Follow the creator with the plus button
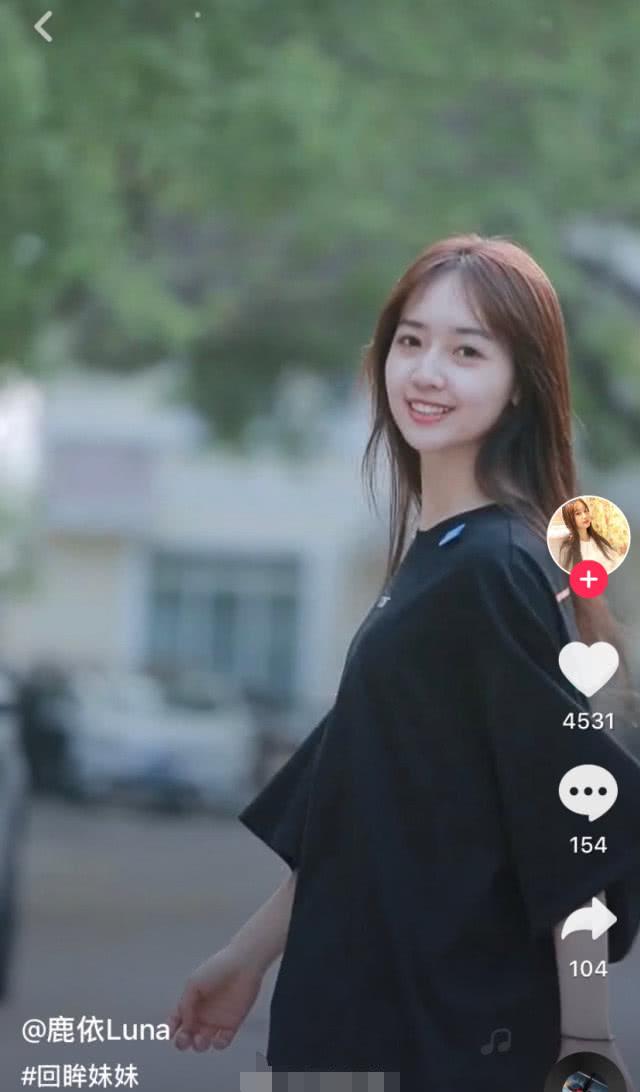Image resolution: width=640 pixels, height=1092 pixels. click(588, 579)
